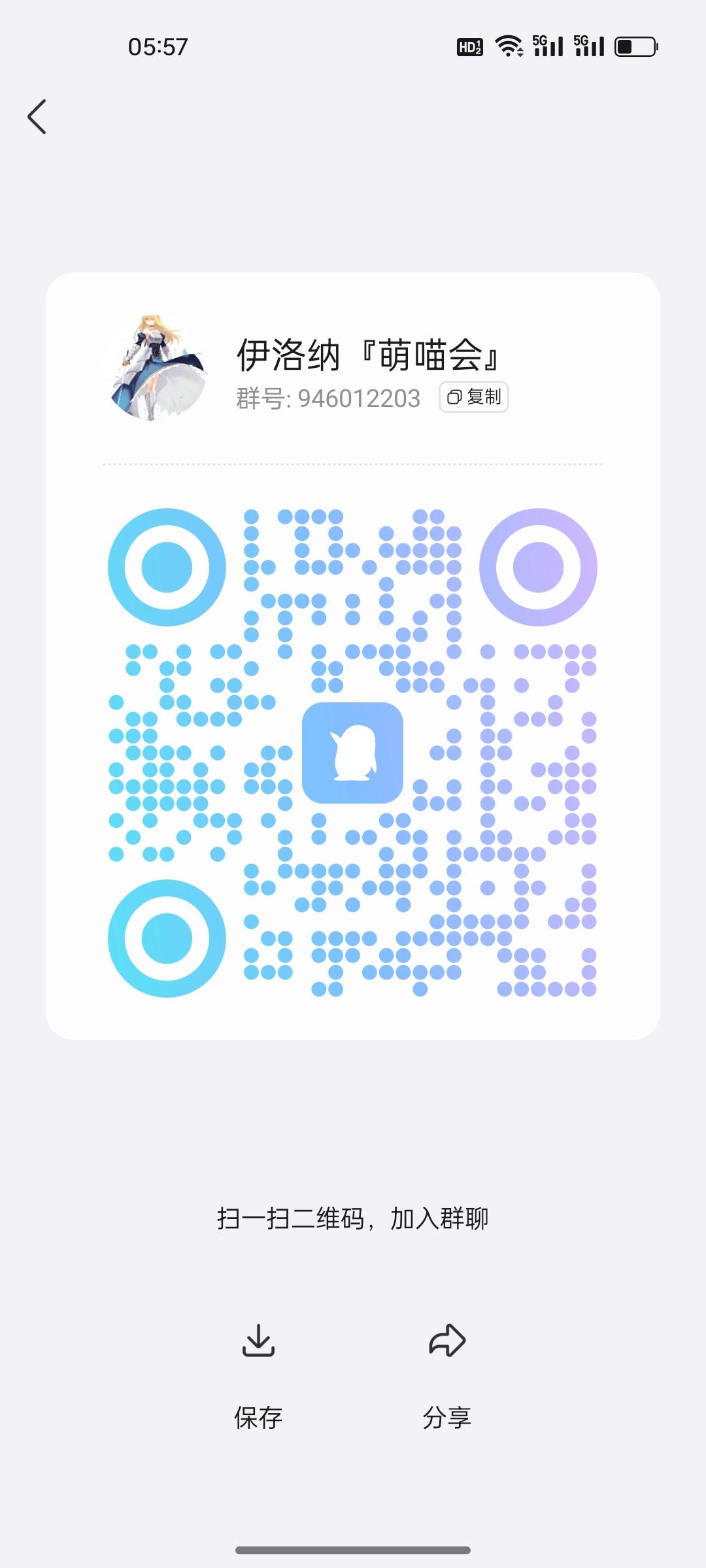The image size is (706, 1568).
Task: Tap the QQ penguin logo in the QR code
Action: point(353,751)
